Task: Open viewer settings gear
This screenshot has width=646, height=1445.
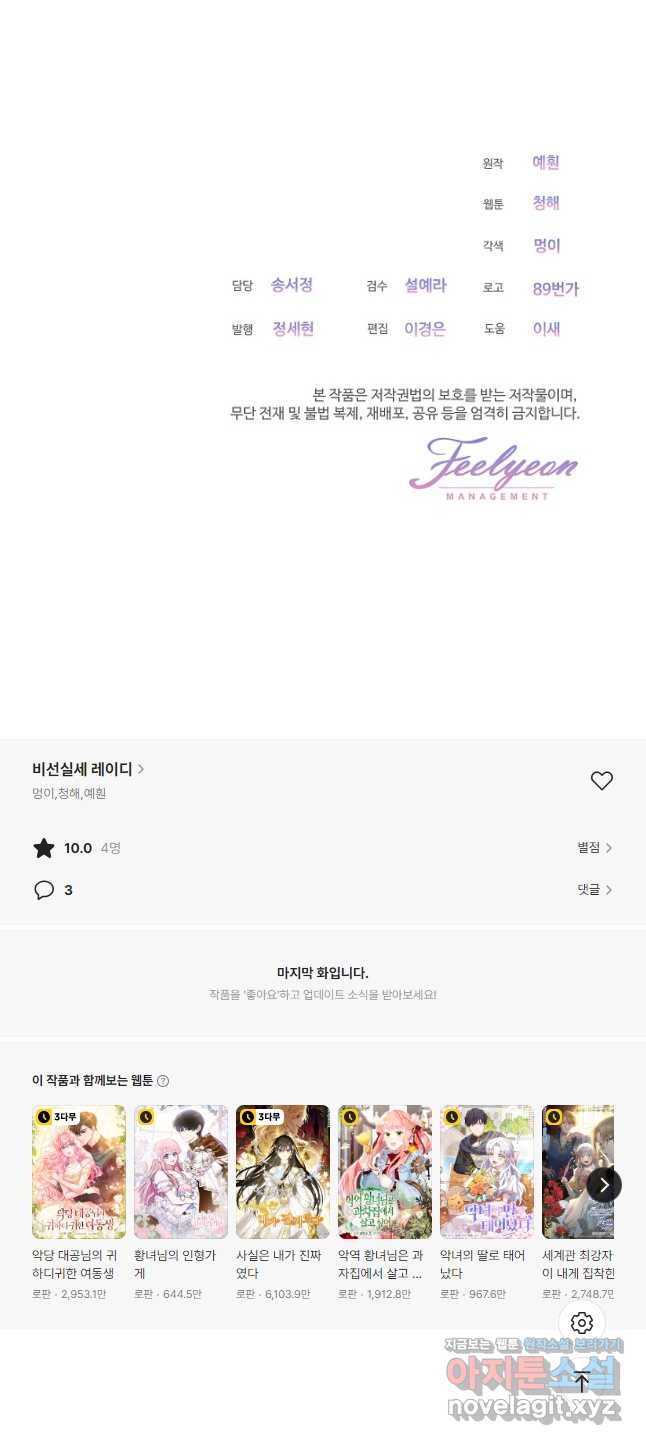Action: point(582,1324)
